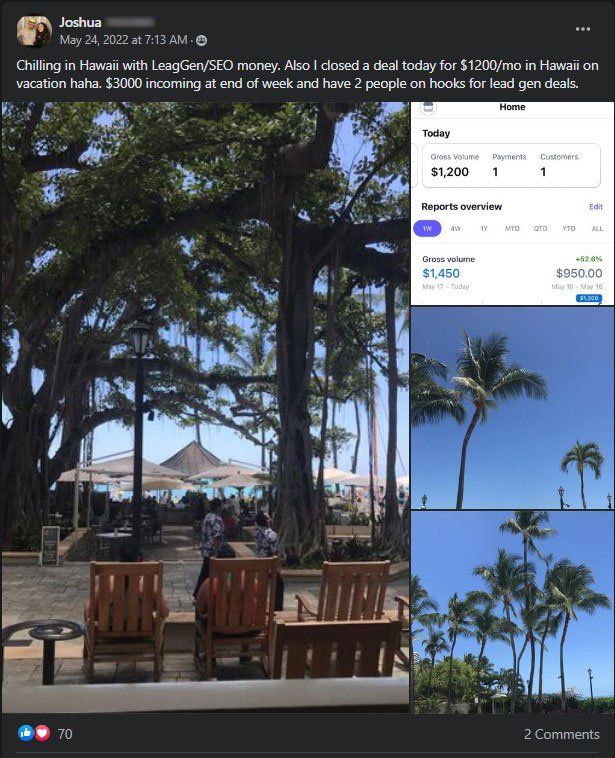Open Joshua's profile name link

pos(81,21)
